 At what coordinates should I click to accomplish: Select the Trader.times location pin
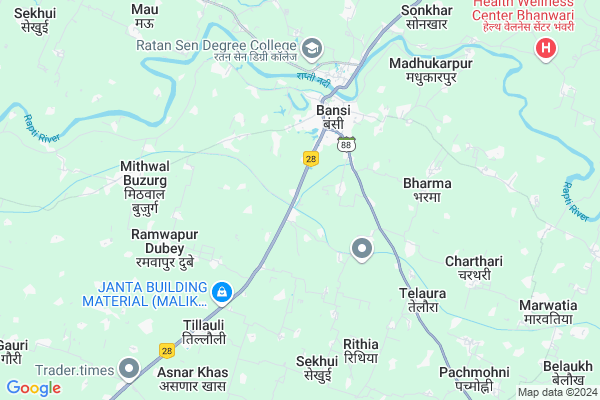[129, 369]
